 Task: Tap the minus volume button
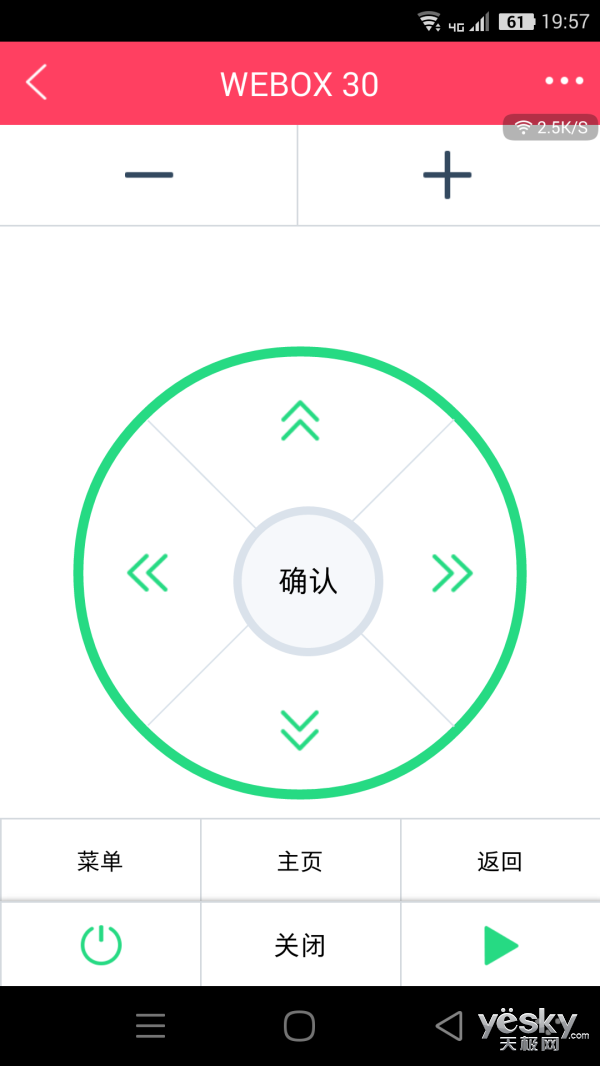[149, 175]
